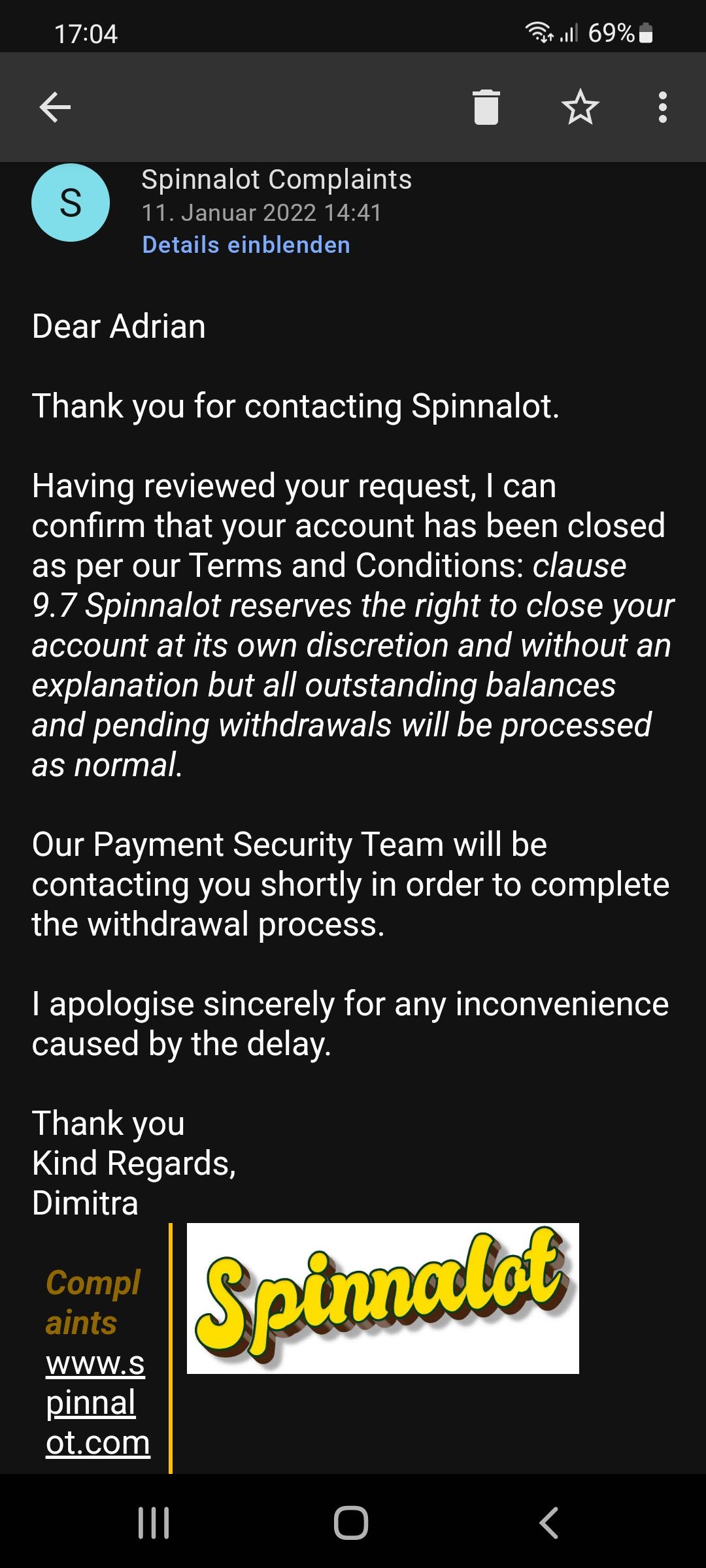The width and height of the screenshot is (706, 1568).
Task: Star this email
Action: point(580,107)
